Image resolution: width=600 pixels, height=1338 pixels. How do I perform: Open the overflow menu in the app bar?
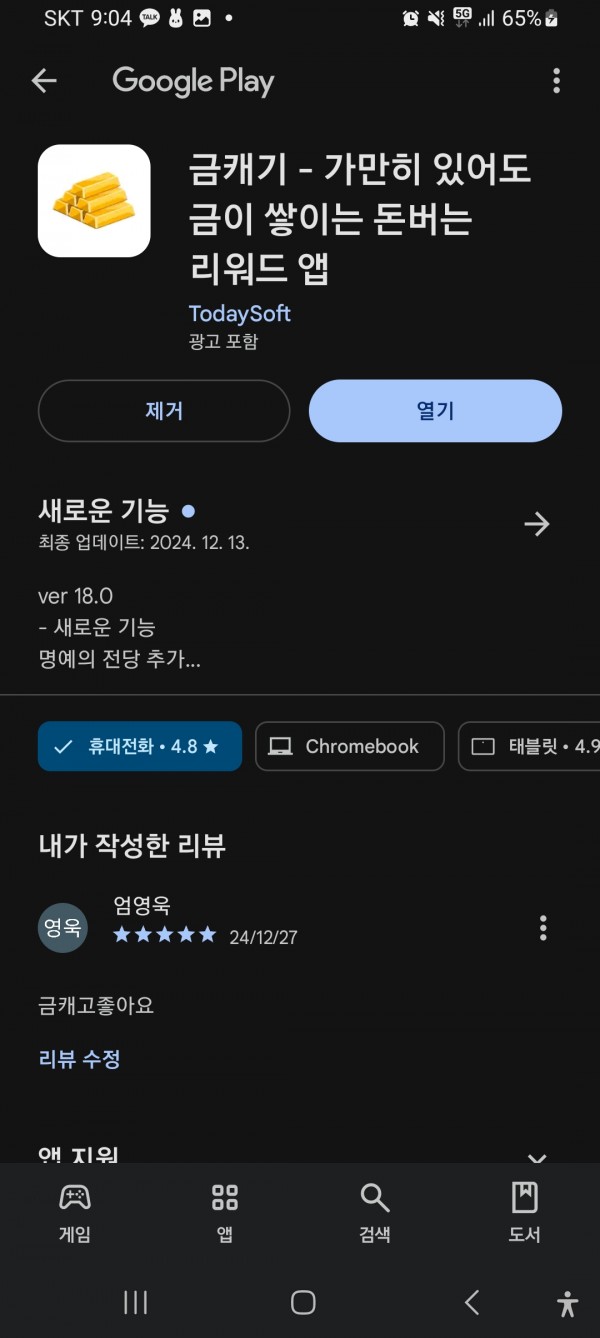click(556, 81)
